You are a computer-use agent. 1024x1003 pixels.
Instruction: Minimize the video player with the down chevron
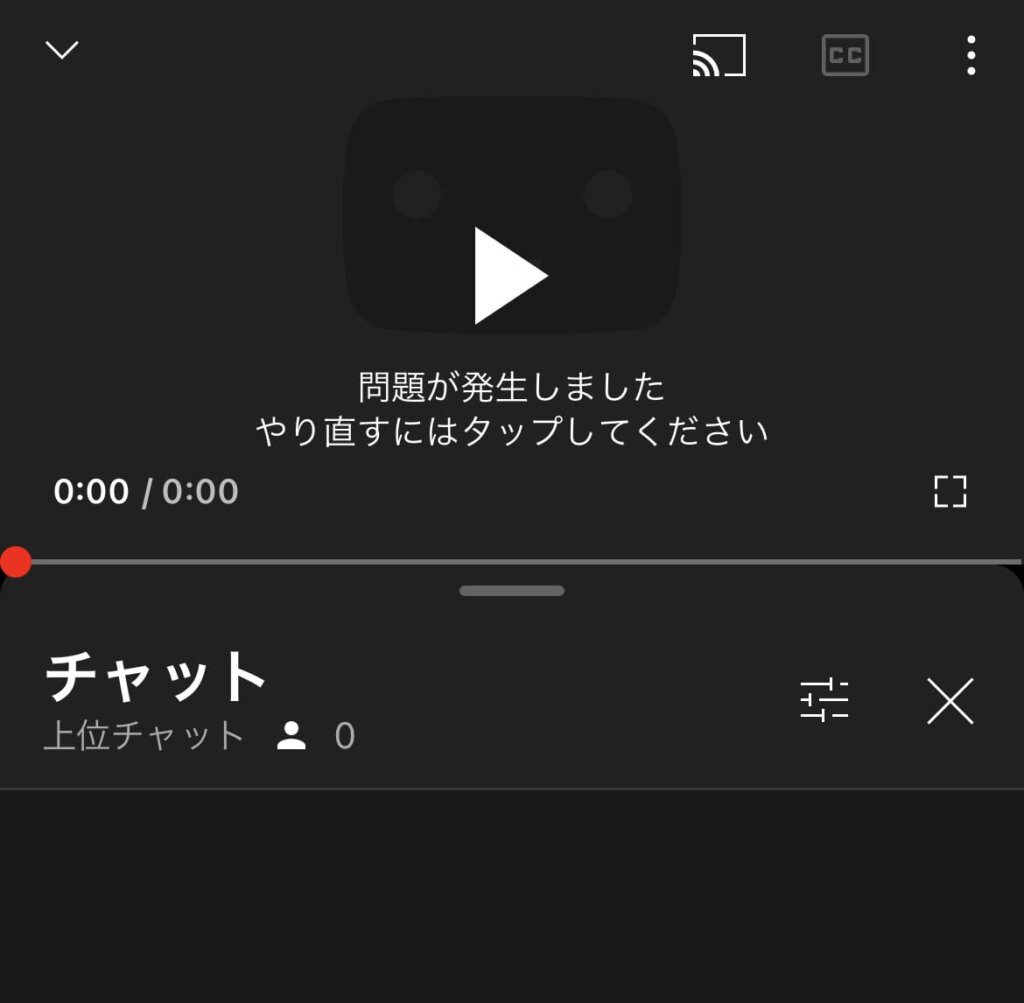coord(62,50)
